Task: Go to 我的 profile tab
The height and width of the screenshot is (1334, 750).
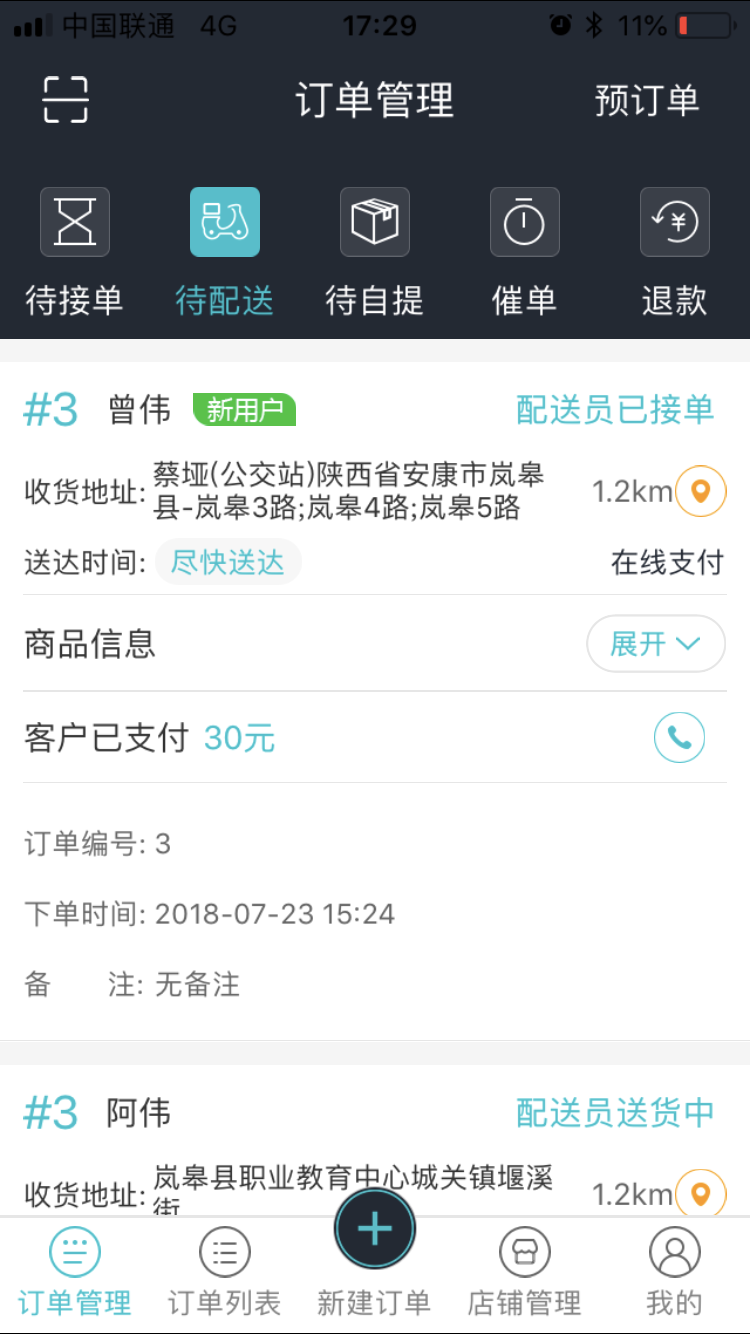Action: pos(674,1272)
